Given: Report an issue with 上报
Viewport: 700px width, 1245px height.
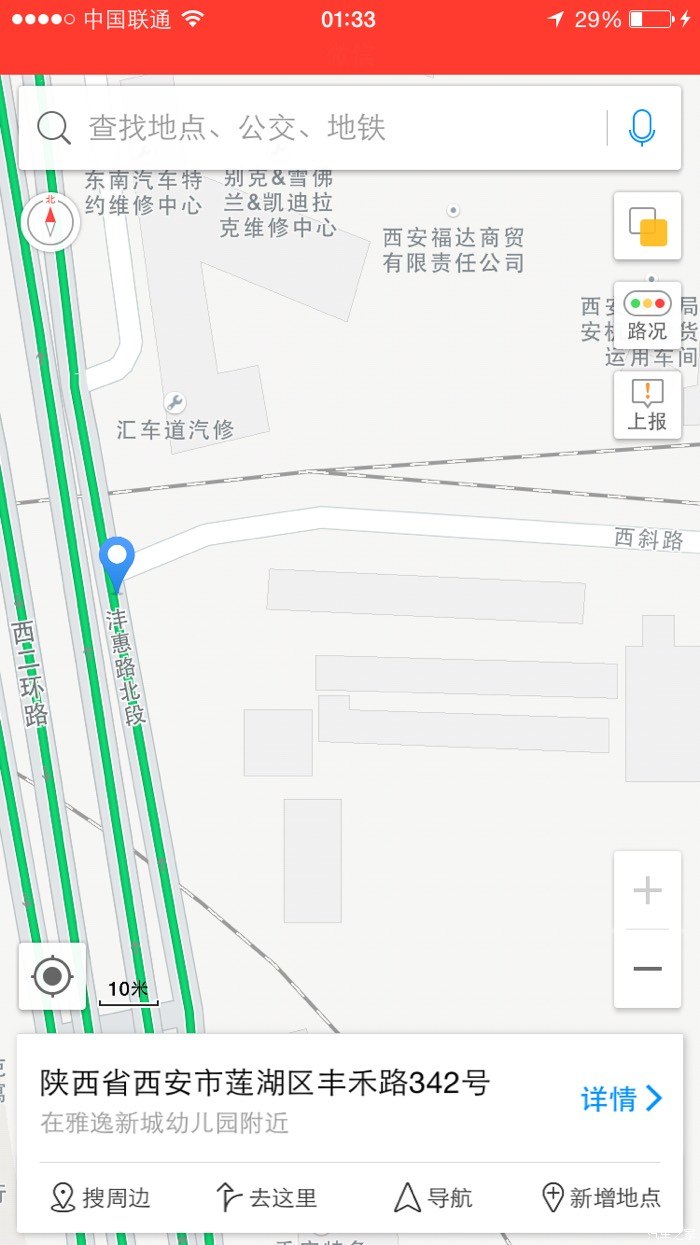Looking at the screenshot, I should click(x=647, y=405).
